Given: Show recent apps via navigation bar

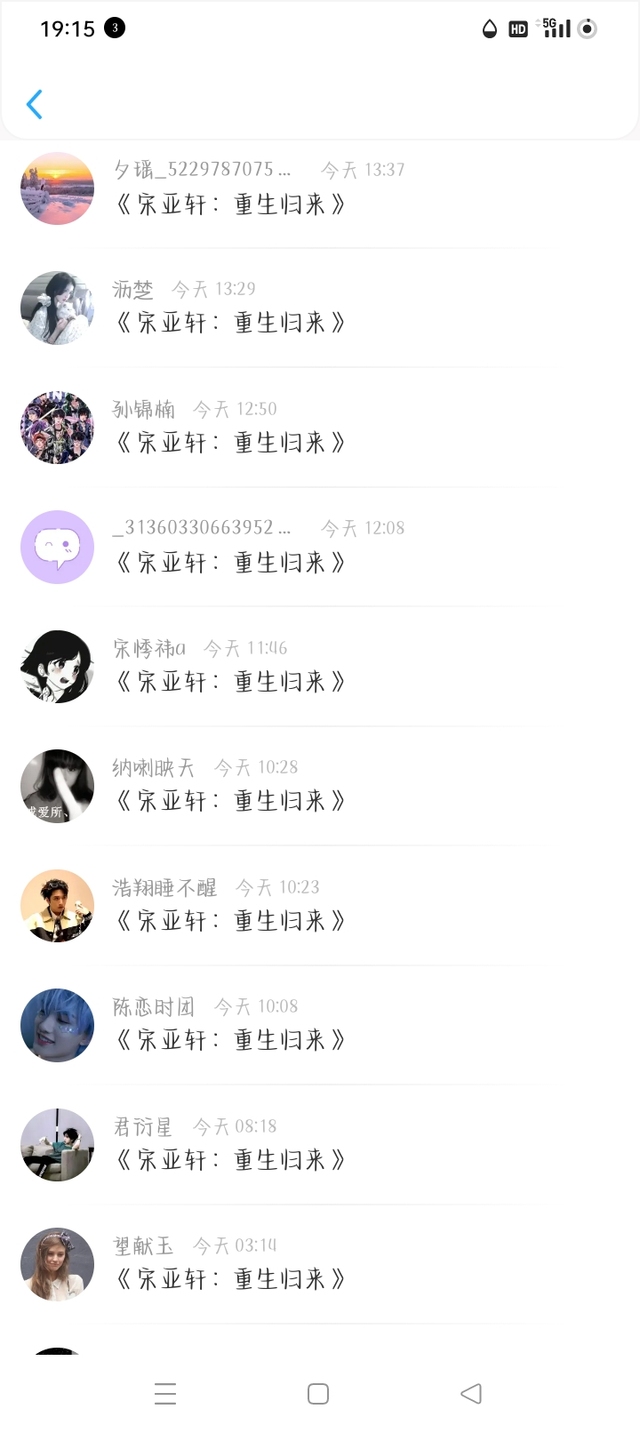Looking at the screenshot, I should 166,1393.
